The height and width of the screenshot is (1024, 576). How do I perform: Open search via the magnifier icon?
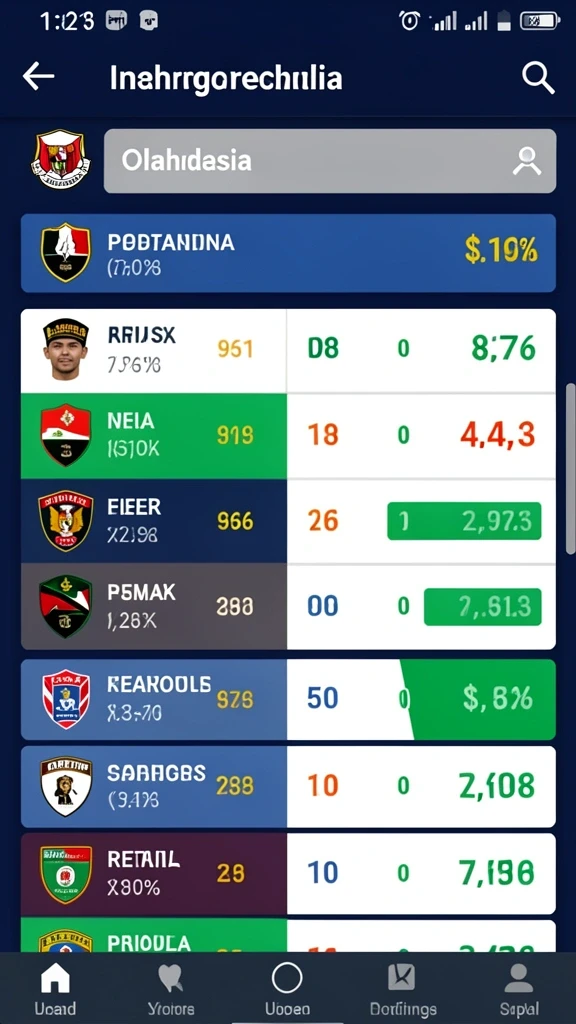coord(538,78)
